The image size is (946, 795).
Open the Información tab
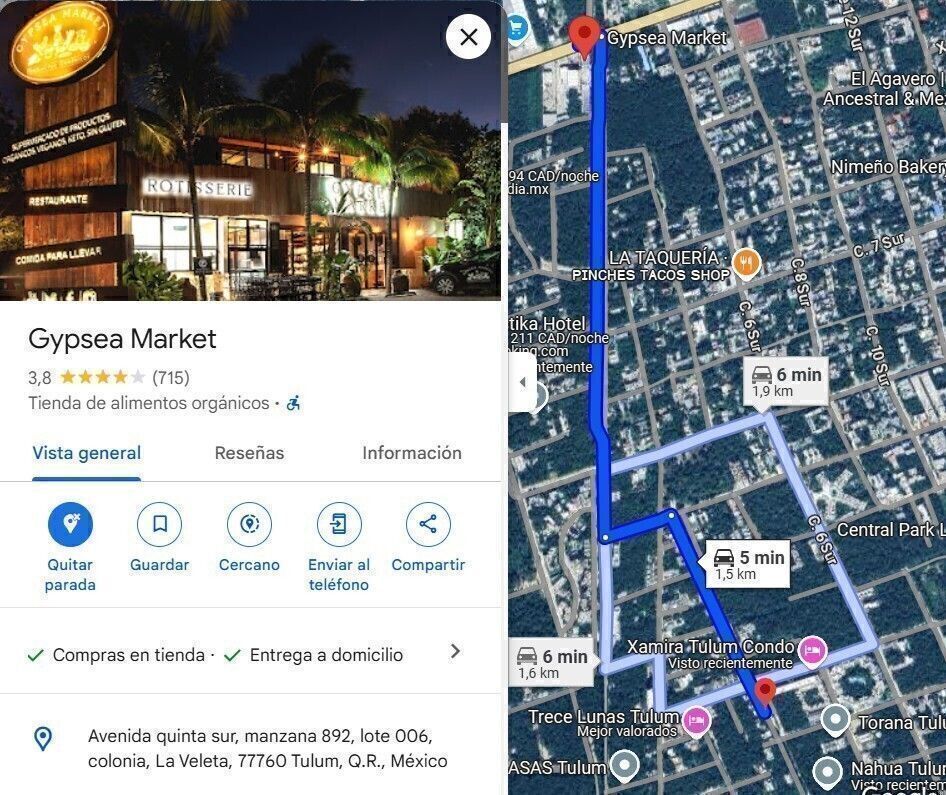click(x=411, y=453)
